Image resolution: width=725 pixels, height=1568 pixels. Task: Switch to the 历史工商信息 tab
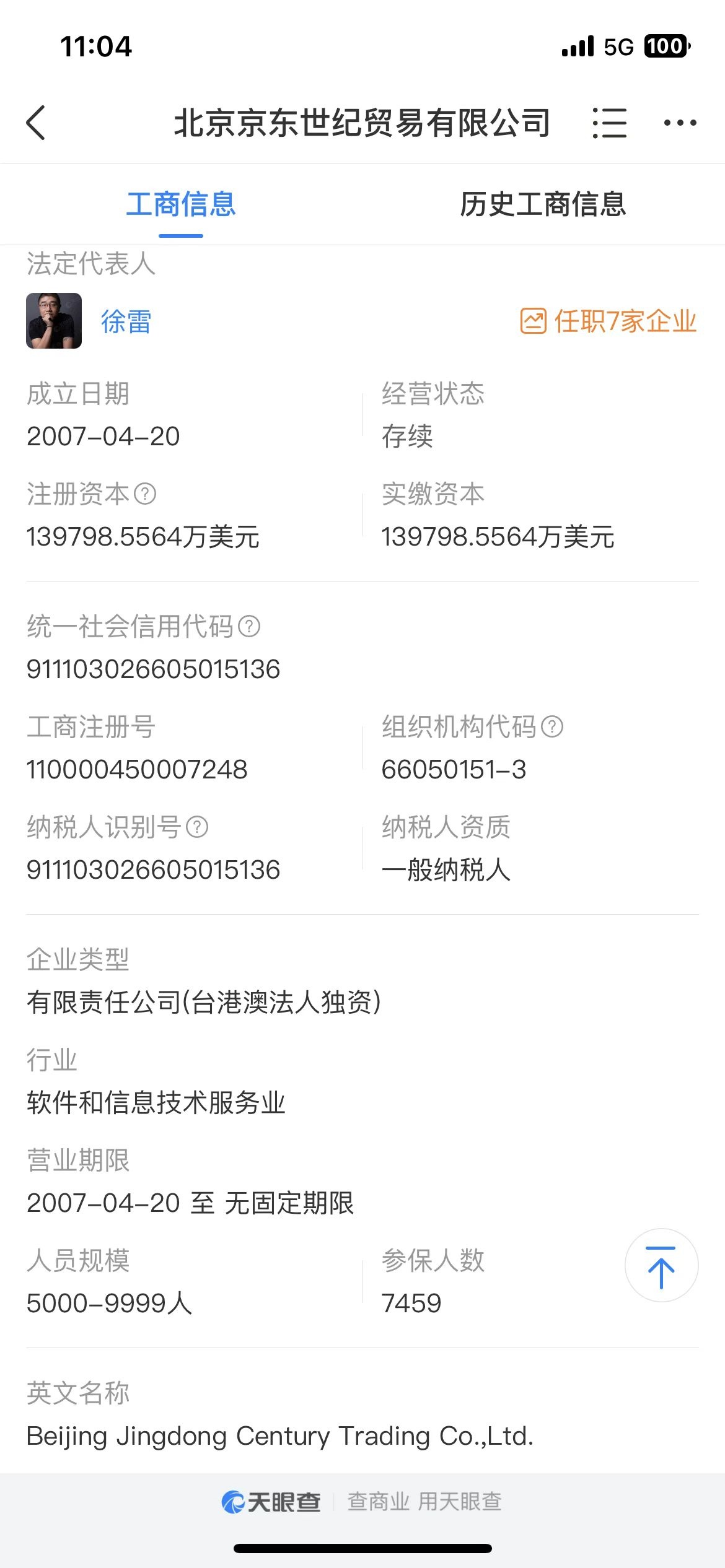click(543, 204)
